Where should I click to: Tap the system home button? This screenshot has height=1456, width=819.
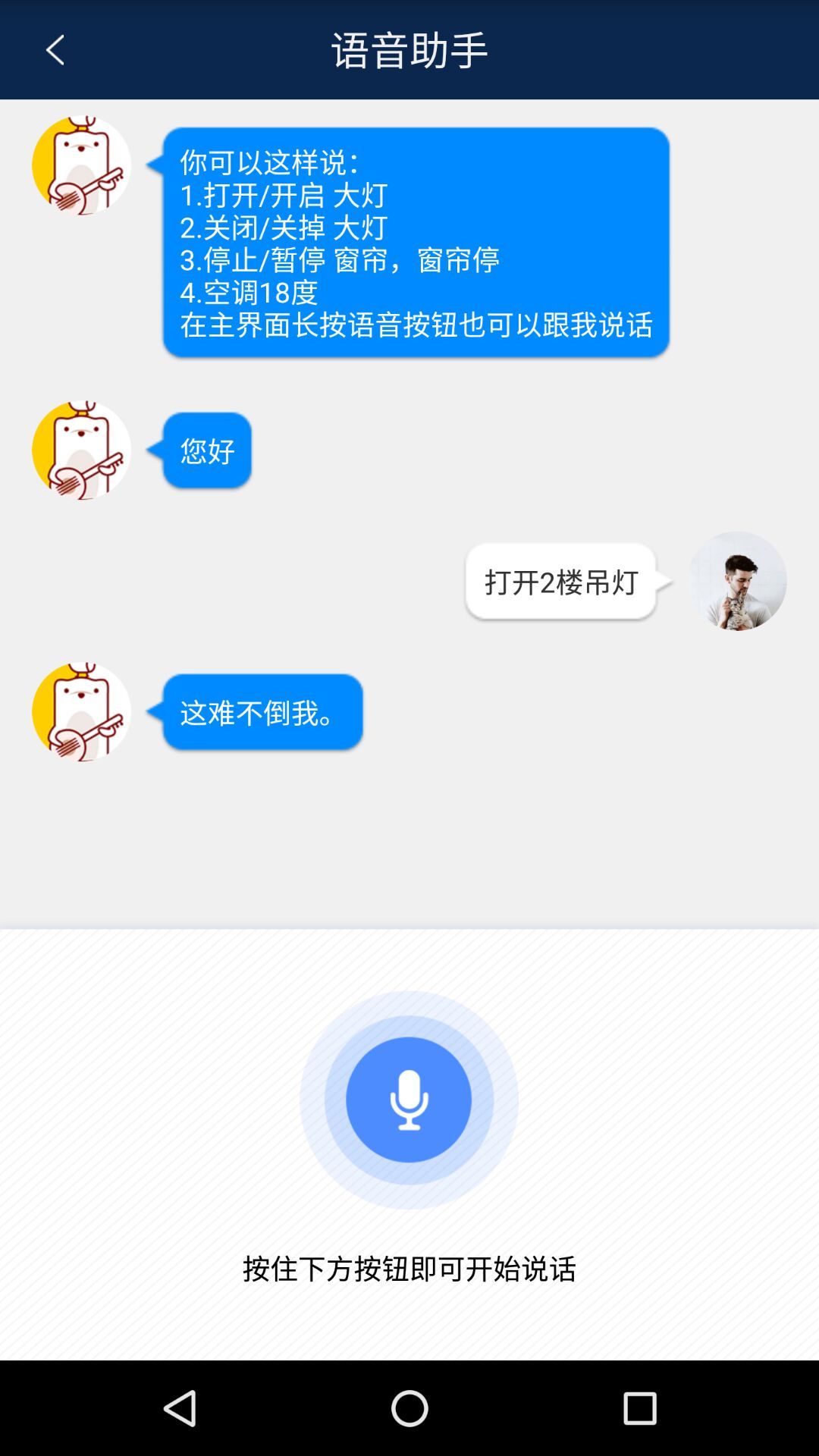[x=409, y=1408]
